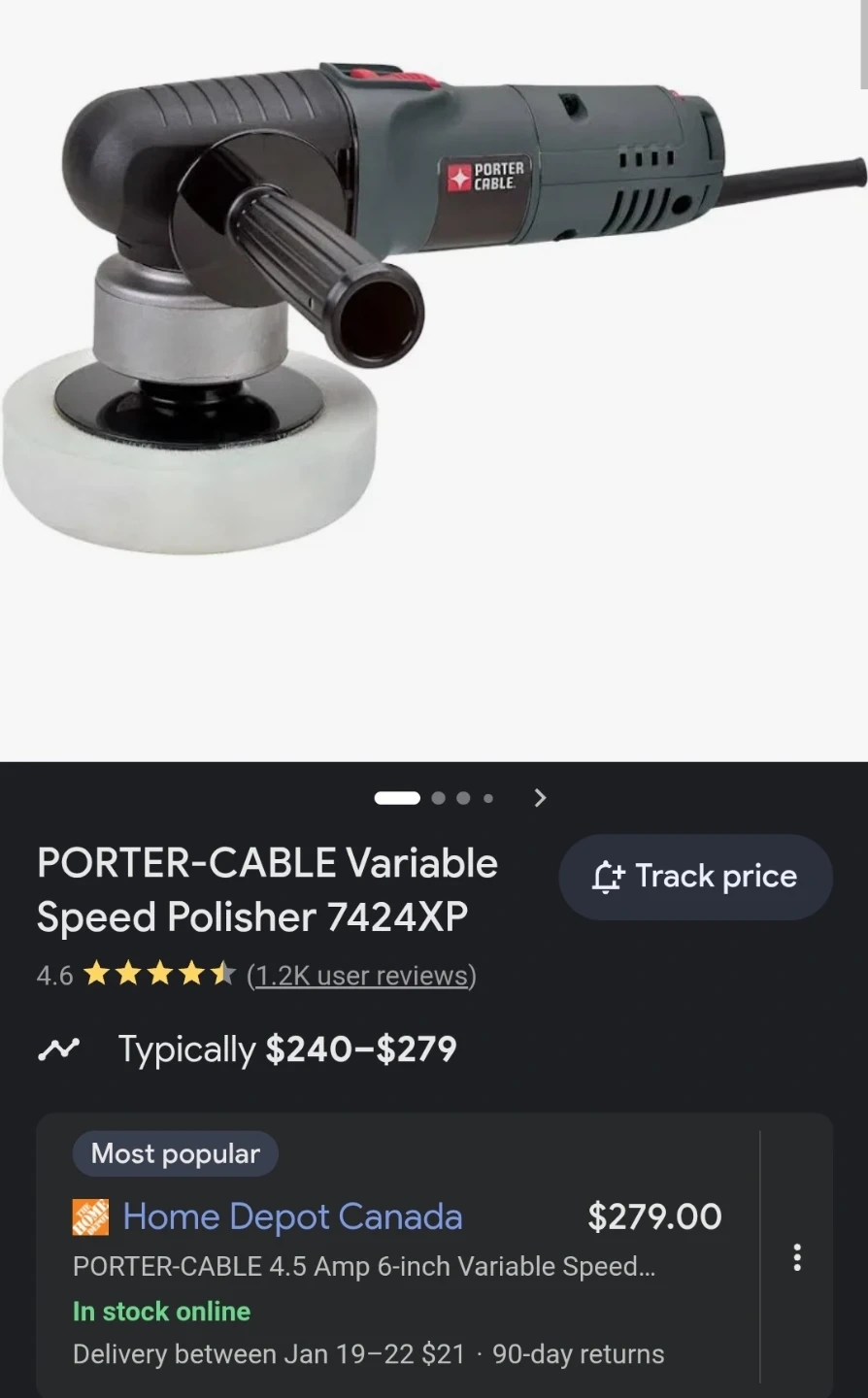Tap the Track price button
The image size is (868, 1398).
(x=695, y=877)
